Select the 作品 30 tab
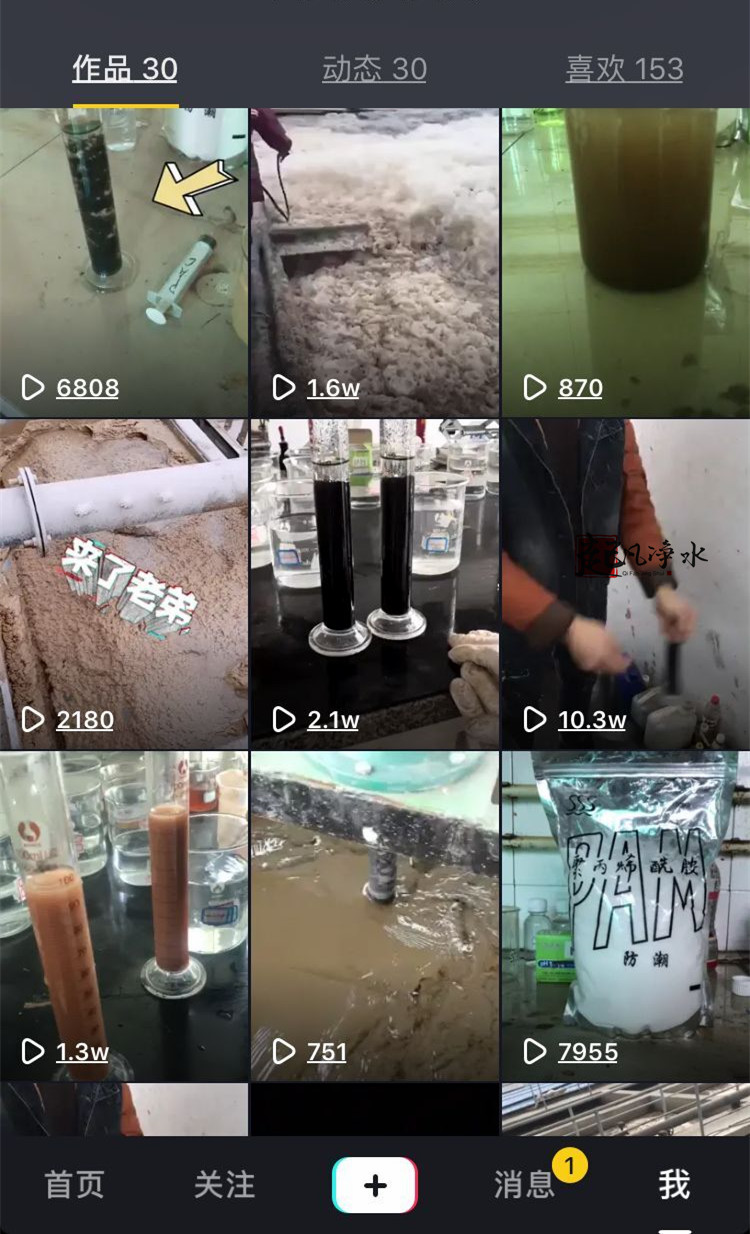This screenshot has width=750, height=1234. click(x=125, y=69)
